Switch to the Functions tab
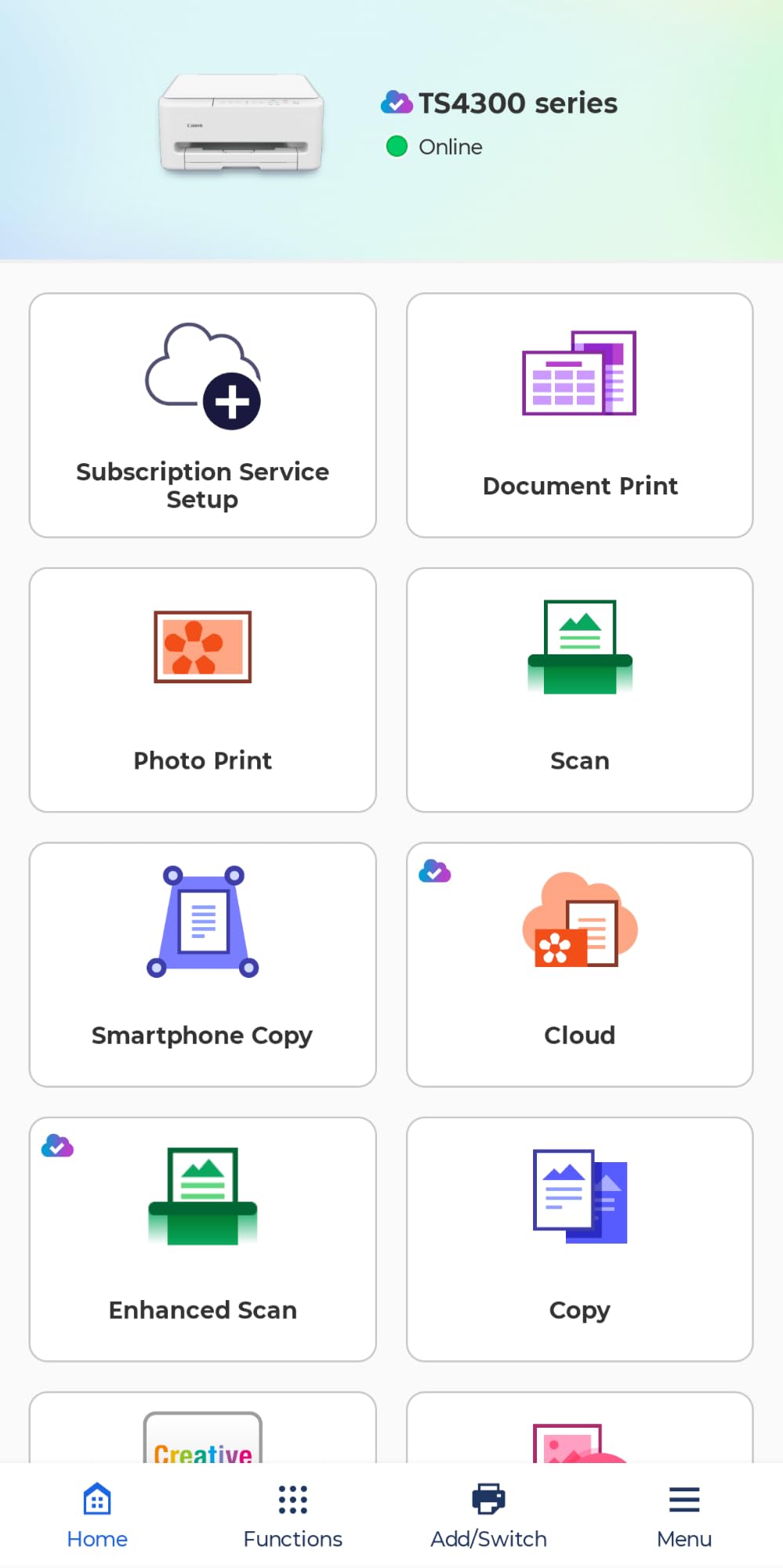 [293, 1515]
